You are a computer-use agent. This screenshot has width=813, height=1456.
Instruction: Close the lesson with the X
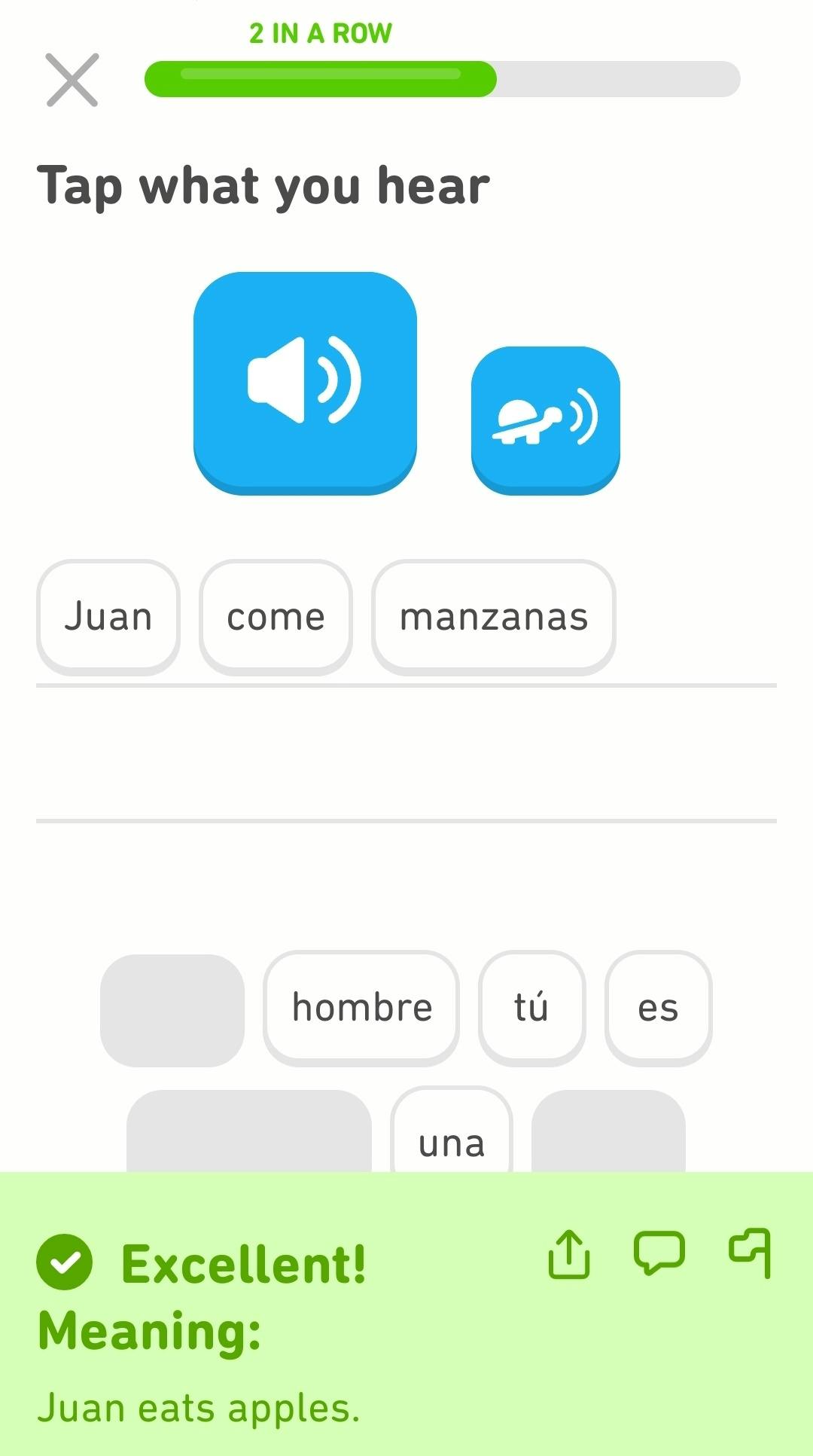[x=72, y=80]
